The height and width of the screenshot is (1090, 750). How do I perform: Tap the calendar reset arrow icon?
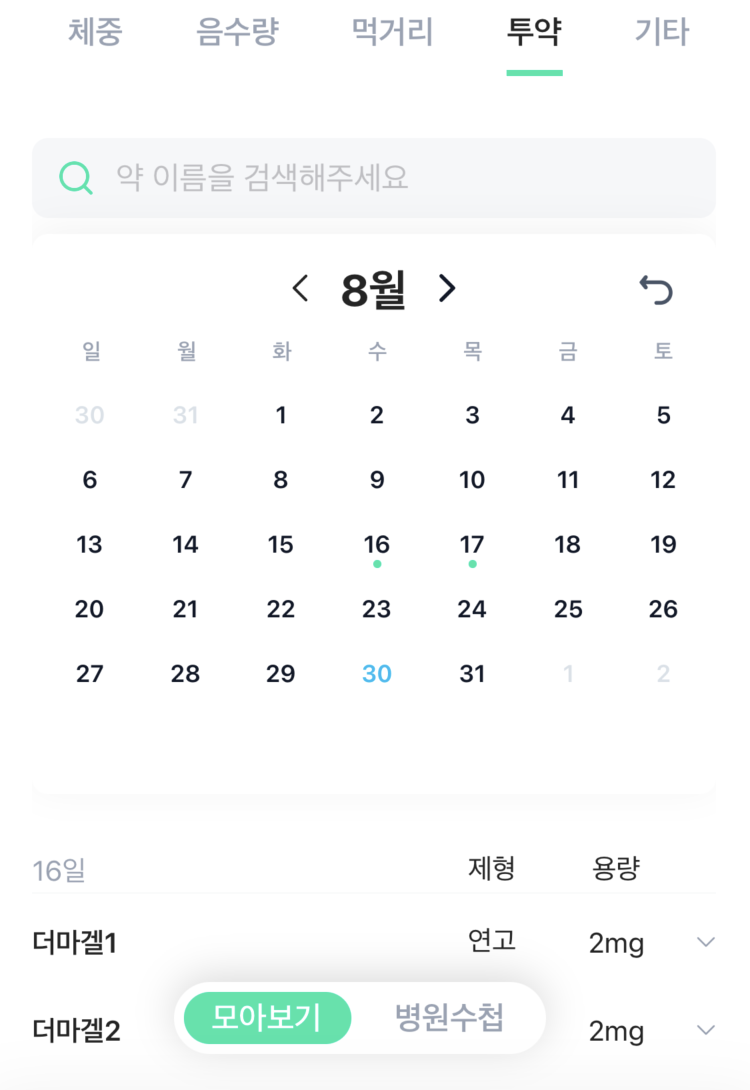click(656, 290)
